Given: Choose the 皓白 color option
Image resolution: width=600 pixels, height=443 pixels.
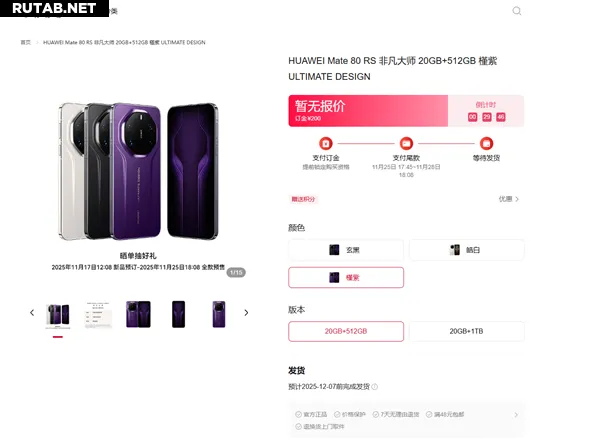Looking at the screenshot, I should coord(466,250).
